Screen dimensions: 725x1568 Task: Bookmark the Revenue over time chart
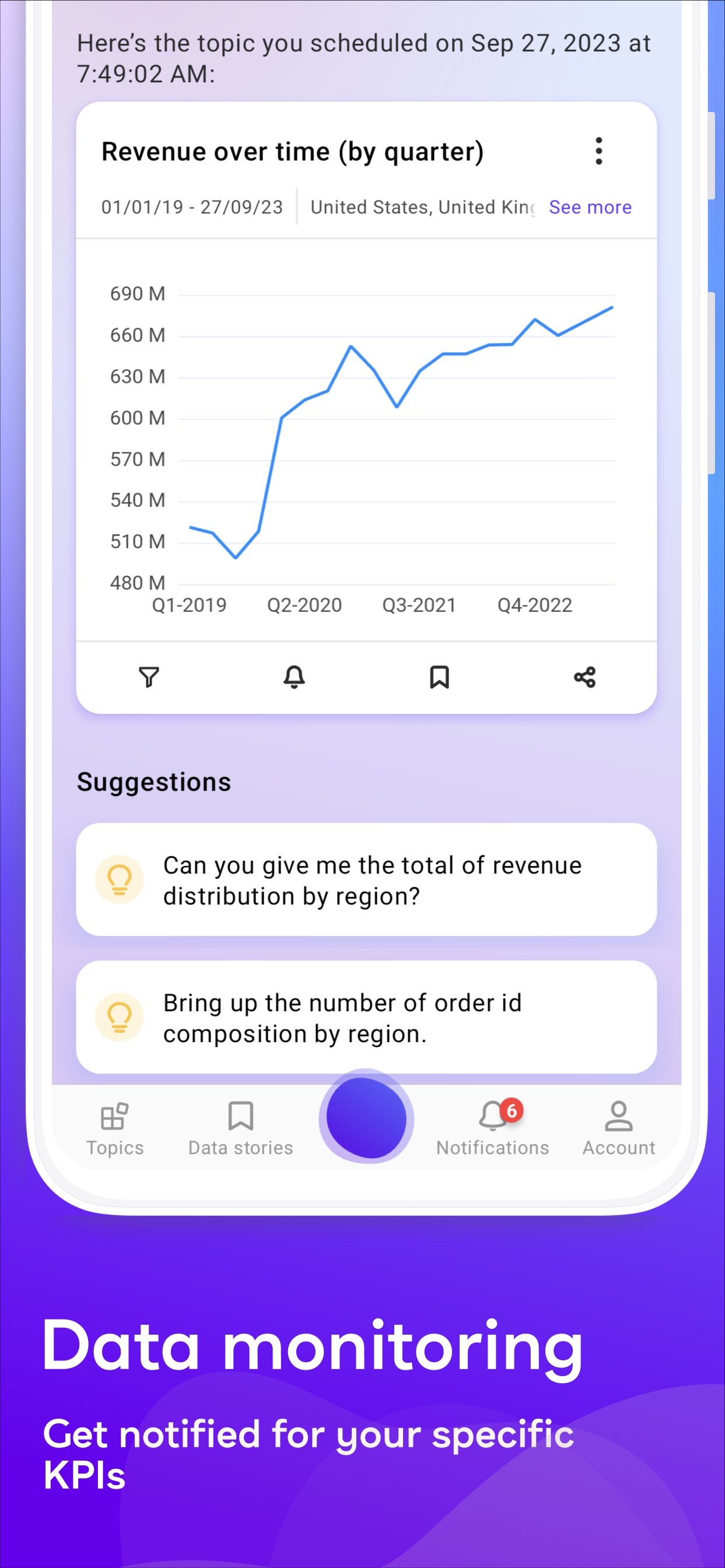click(440, 677)
